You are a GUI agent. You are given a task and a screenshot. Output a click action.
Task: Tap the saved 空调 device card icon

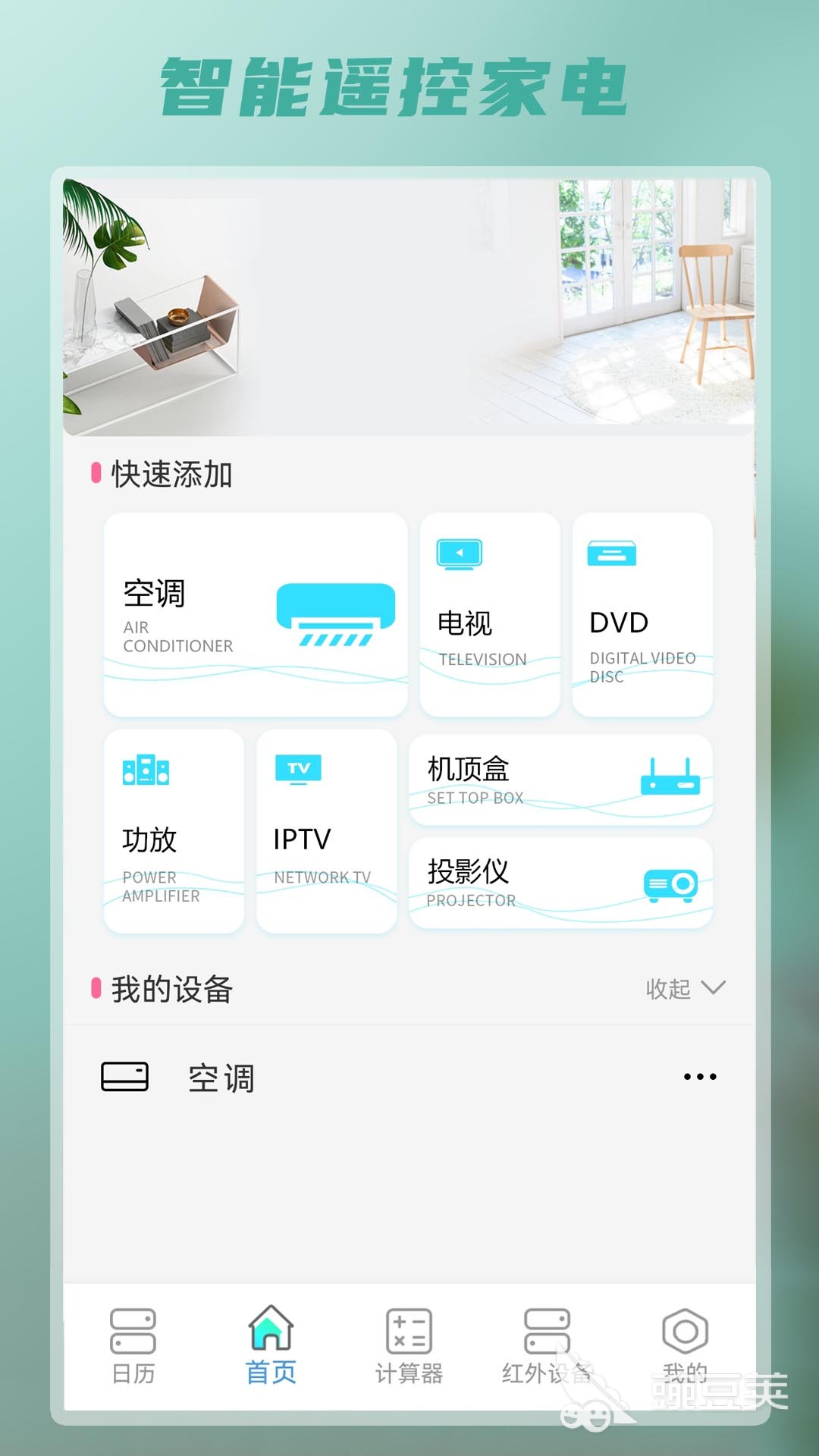124,1075
